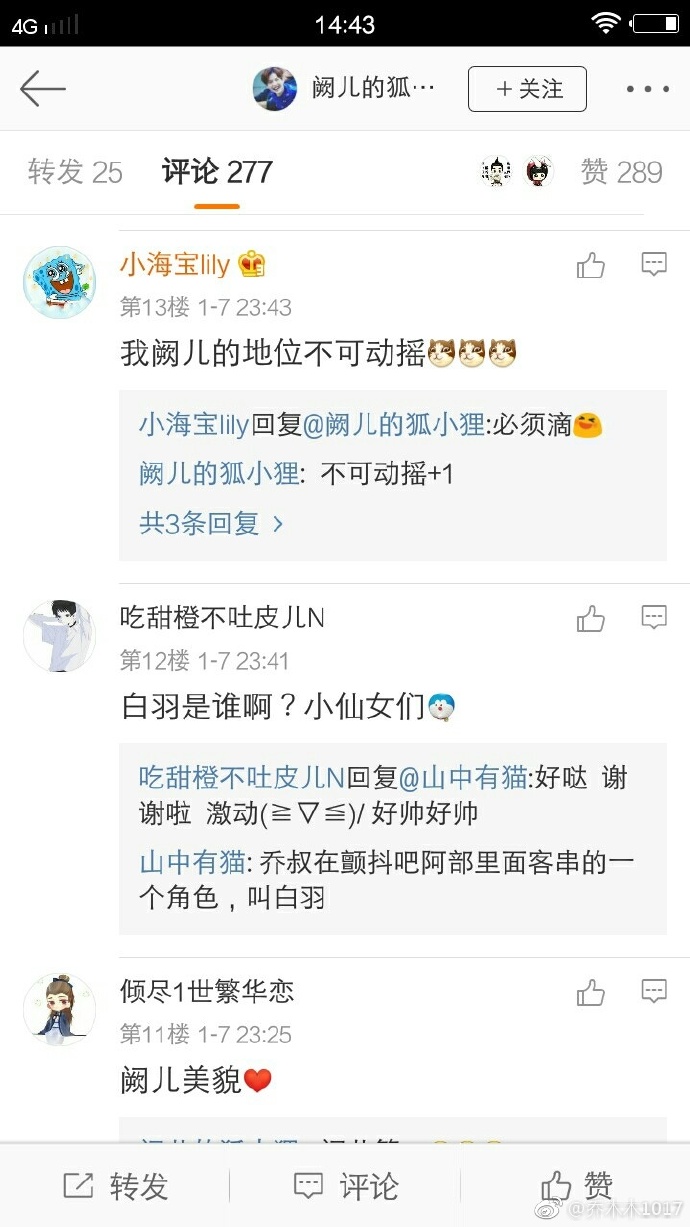Viewport: 690px width, 1227px height.
Task: Open 小海宝lily's profile avatar
Action: 59,282
